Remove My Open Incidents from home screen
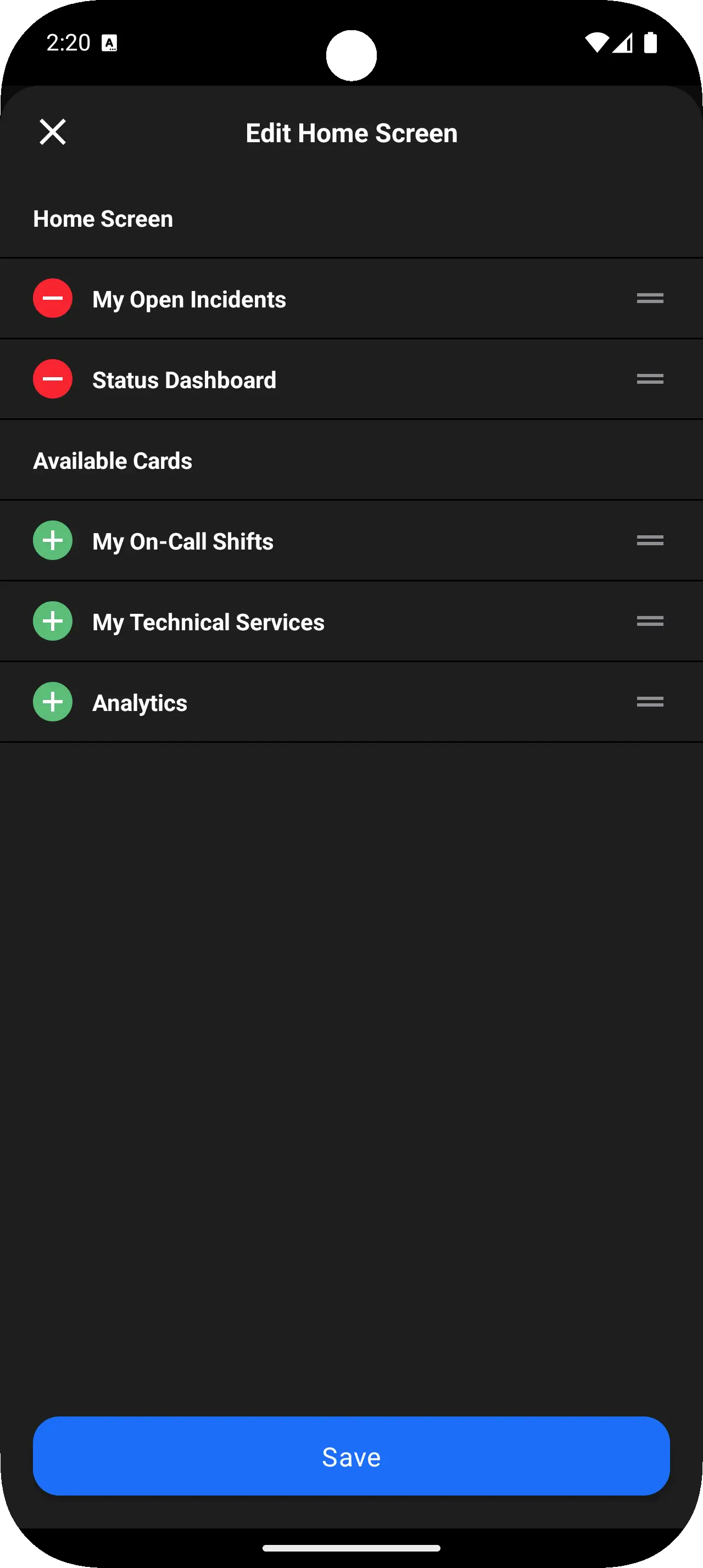This screenshot has width=703, height=1568. [x=53, y=298]
